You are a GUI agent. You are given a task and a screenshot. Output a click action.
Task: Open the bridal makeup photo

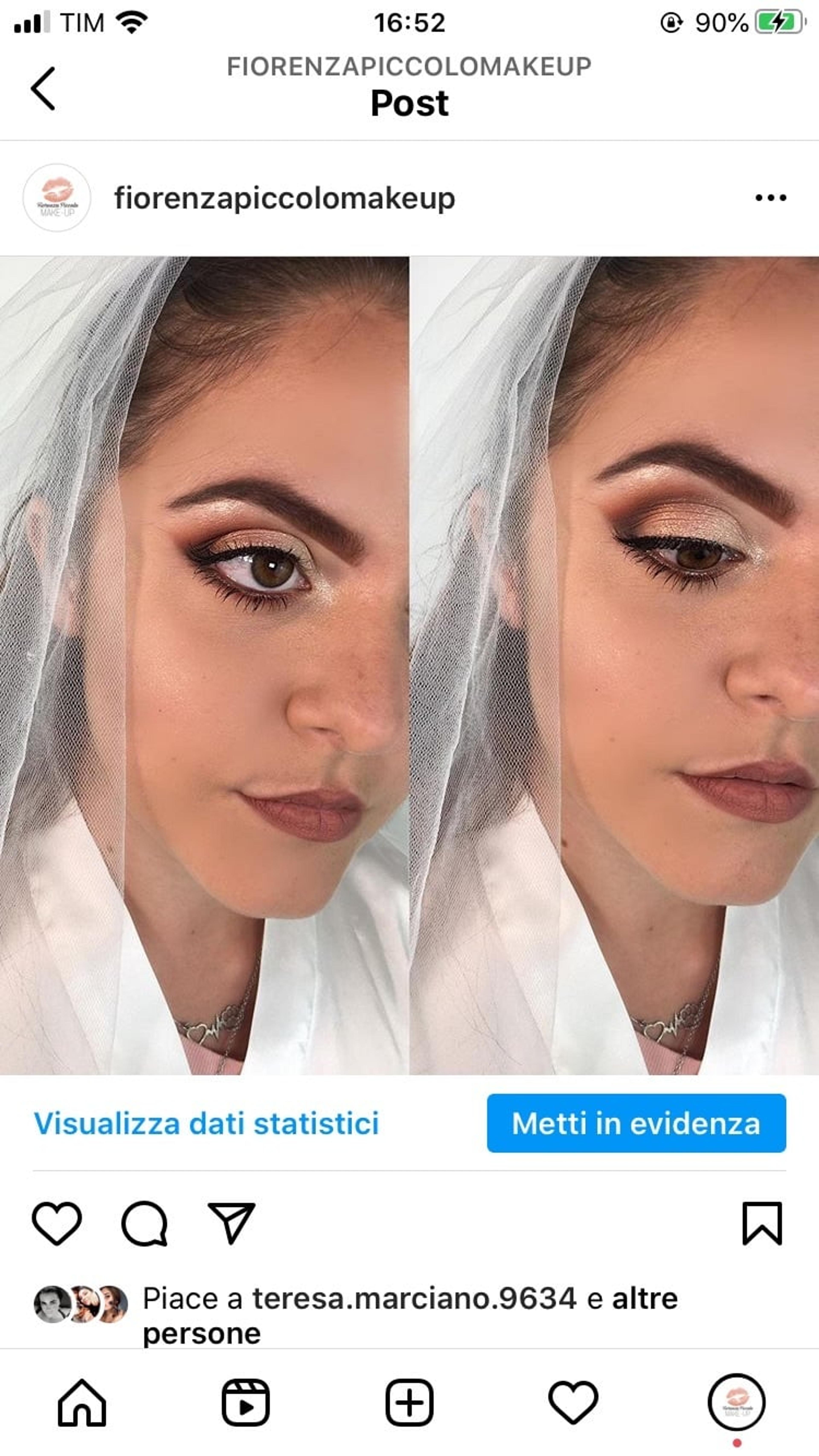(x=409, y=665)
